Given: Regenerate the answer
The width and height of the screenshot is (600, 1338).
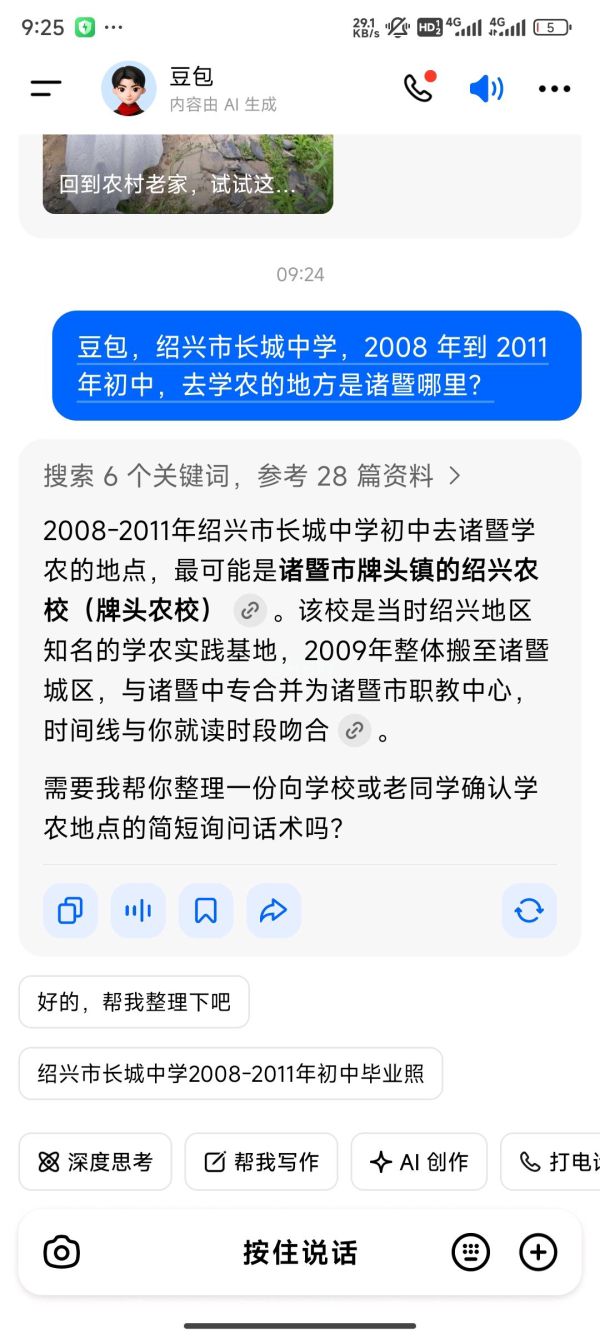Looking at the screenshot, I should click(529, 910).
